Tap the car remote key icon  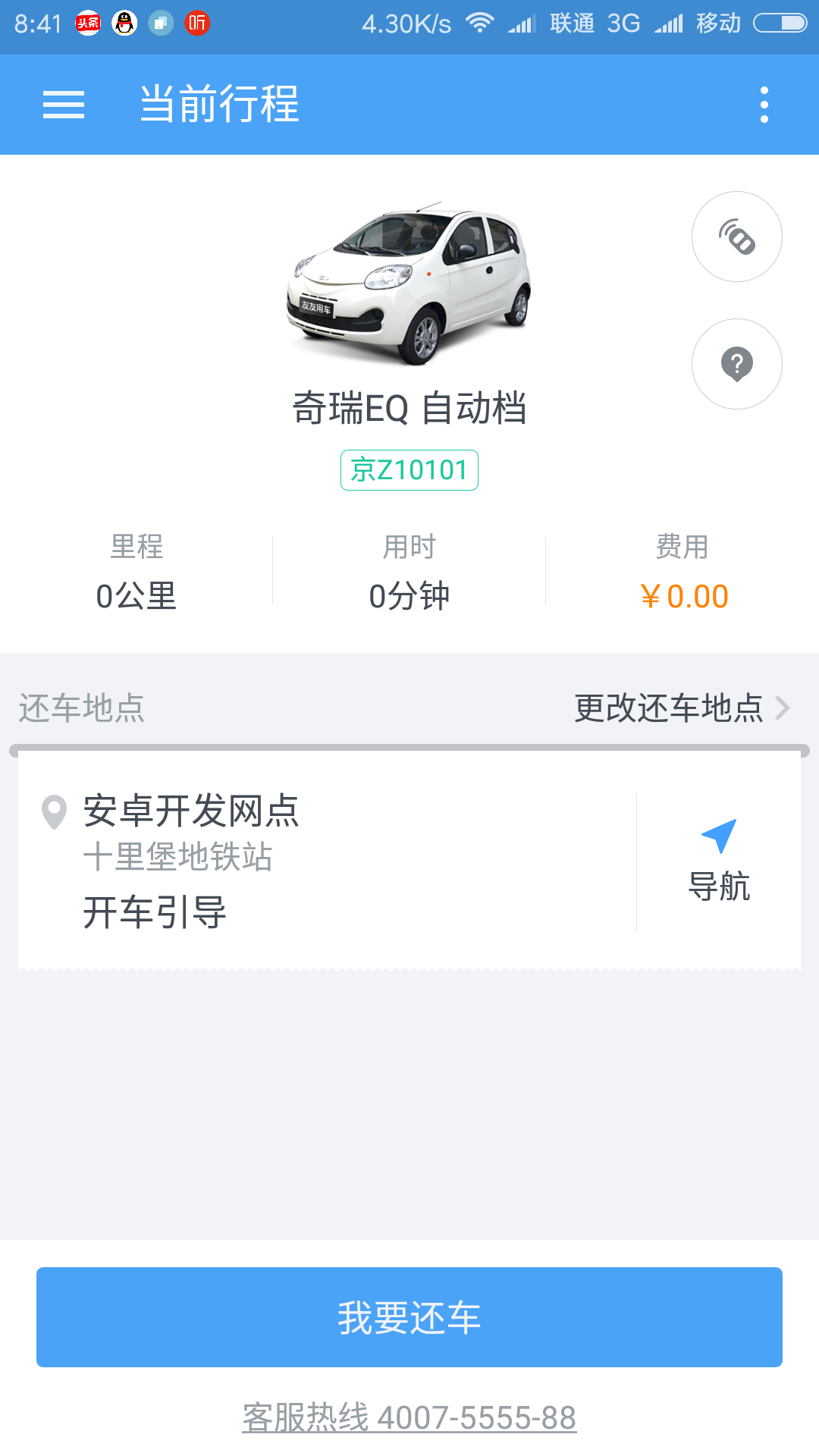coord(736,237)
